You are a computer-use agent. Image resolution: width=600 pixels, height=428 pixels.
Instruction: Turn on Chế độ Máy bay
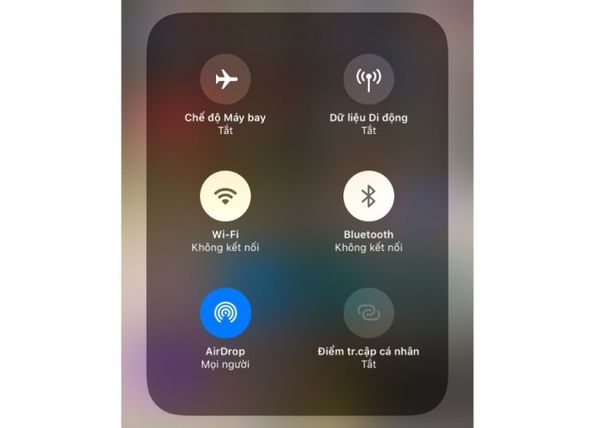[225, 79]
